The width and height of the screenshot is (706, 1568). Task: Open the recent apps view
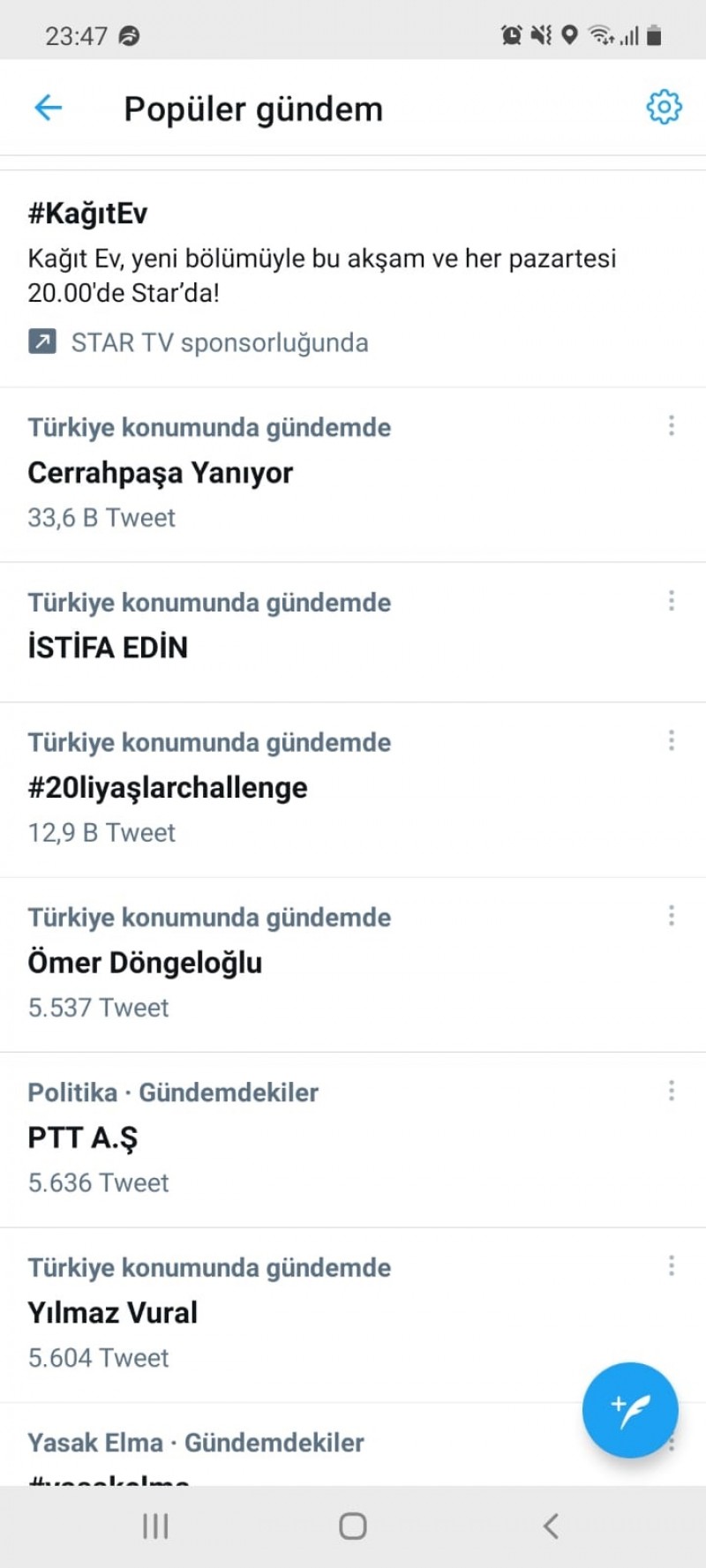pos(155,1526)
